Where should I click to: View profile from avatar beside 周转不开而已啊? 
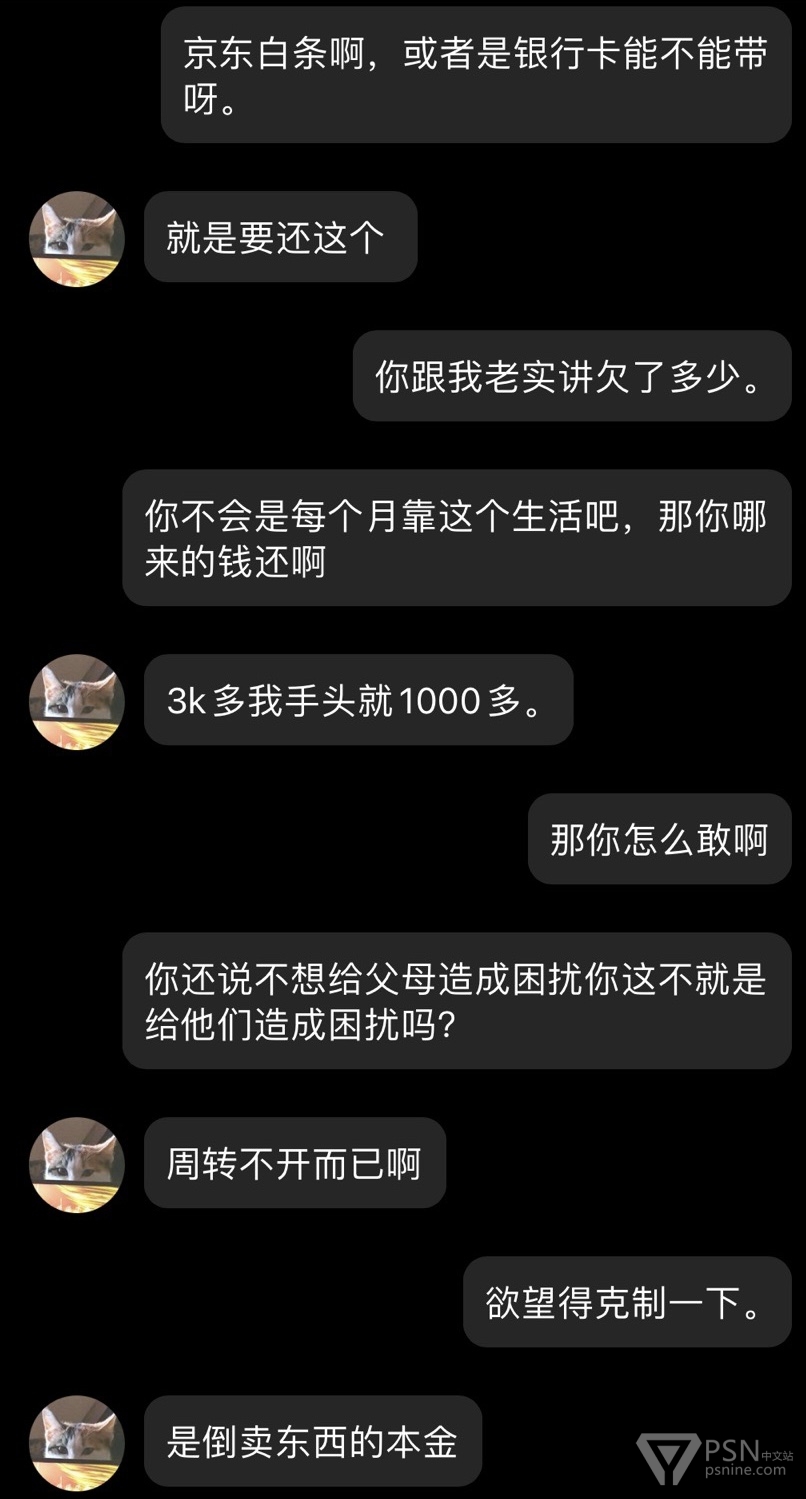[x=77, y=1165]
